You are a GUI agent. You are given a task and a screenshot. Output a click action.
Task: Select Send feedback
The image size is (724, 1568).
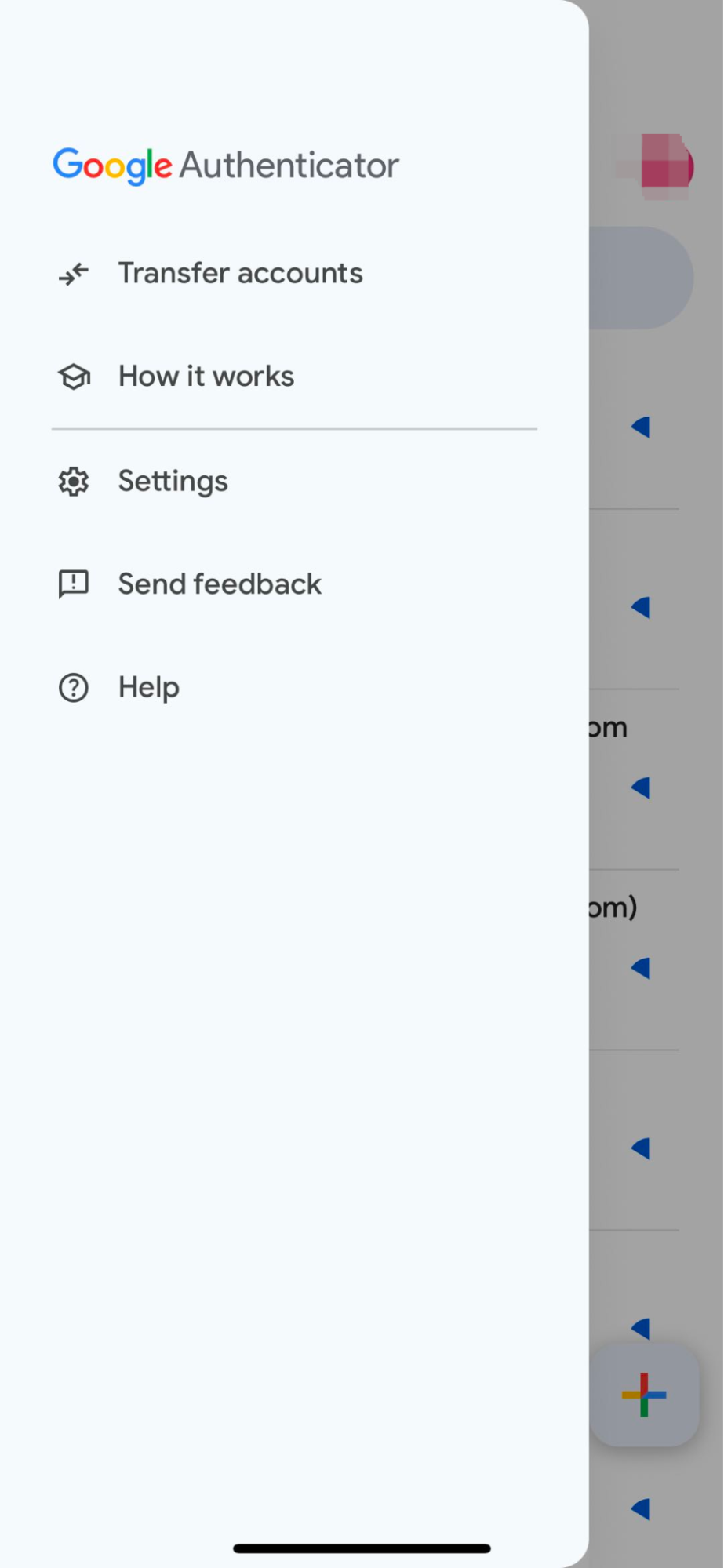tap(294, 584)
